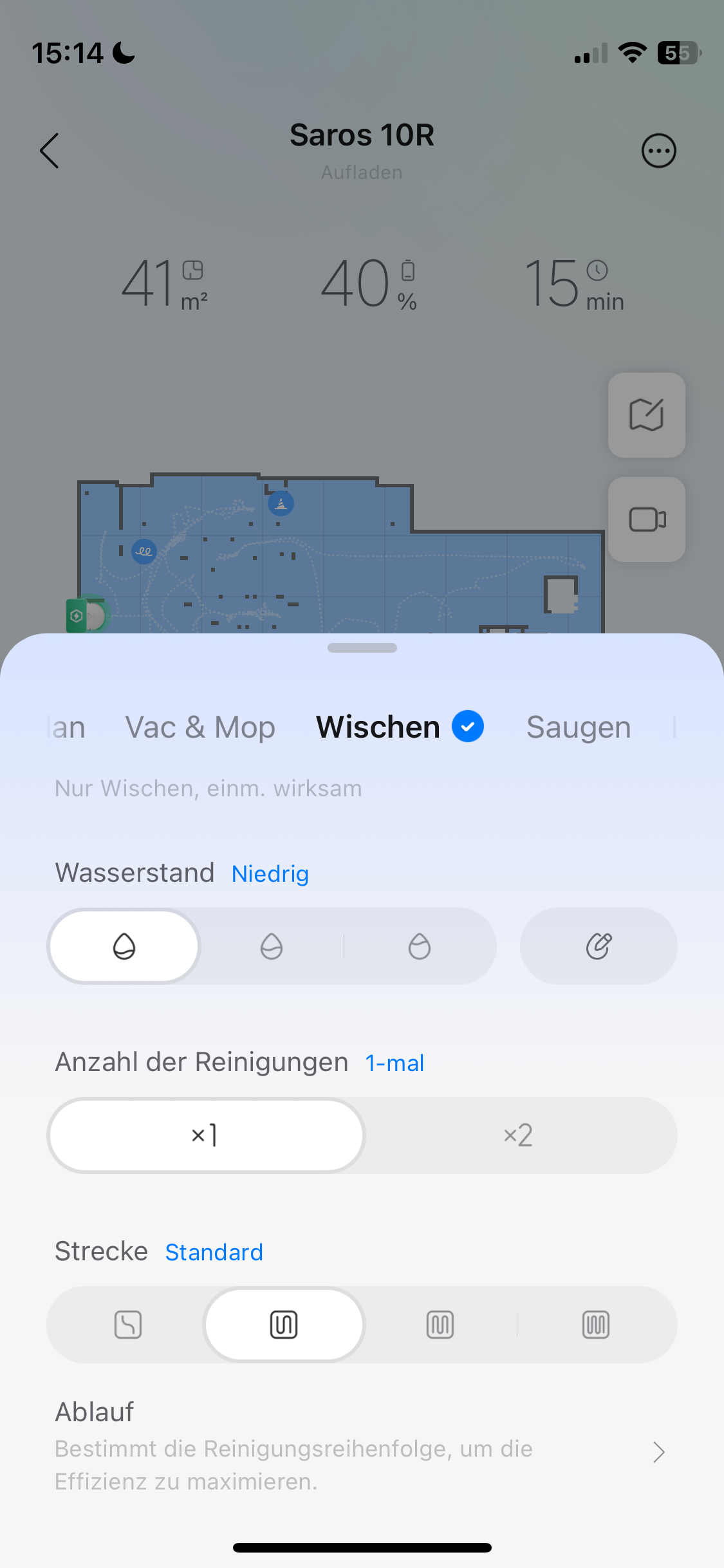Go back from the Saros 10R screen
The height and width of the screenshot is (1568, 724).
(50, 151)
